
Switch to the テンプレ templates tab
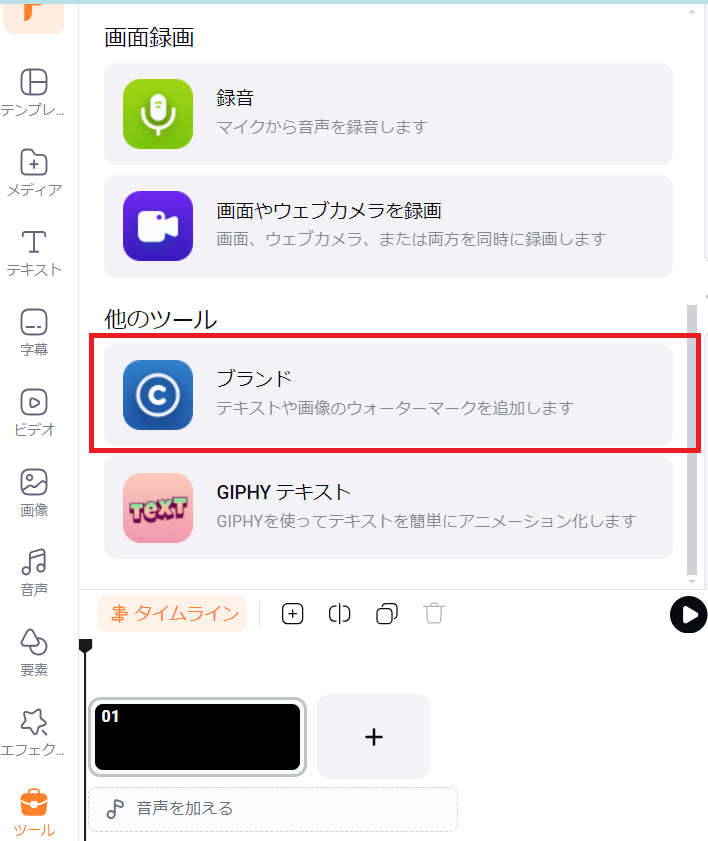[x=34, y=92]
